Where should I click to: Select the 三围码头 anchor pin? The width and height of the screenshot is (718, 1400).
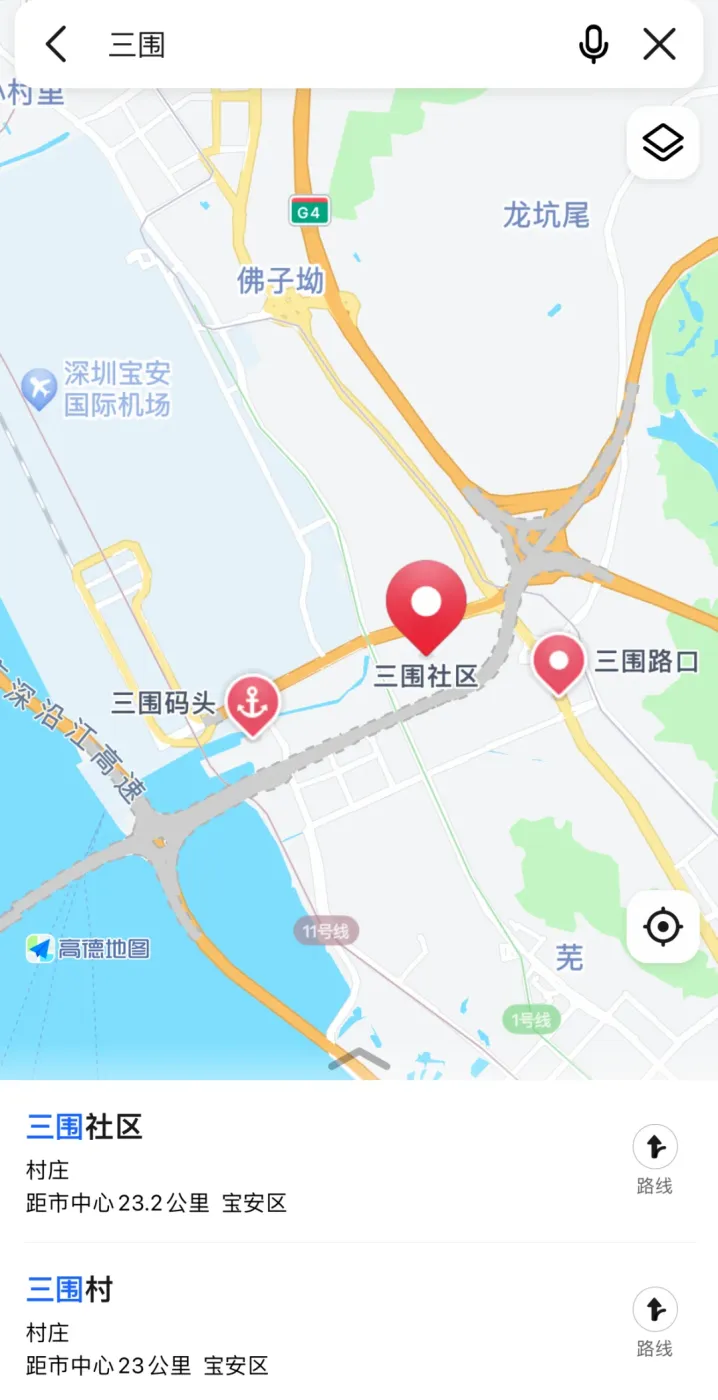[x=253, y=705]
